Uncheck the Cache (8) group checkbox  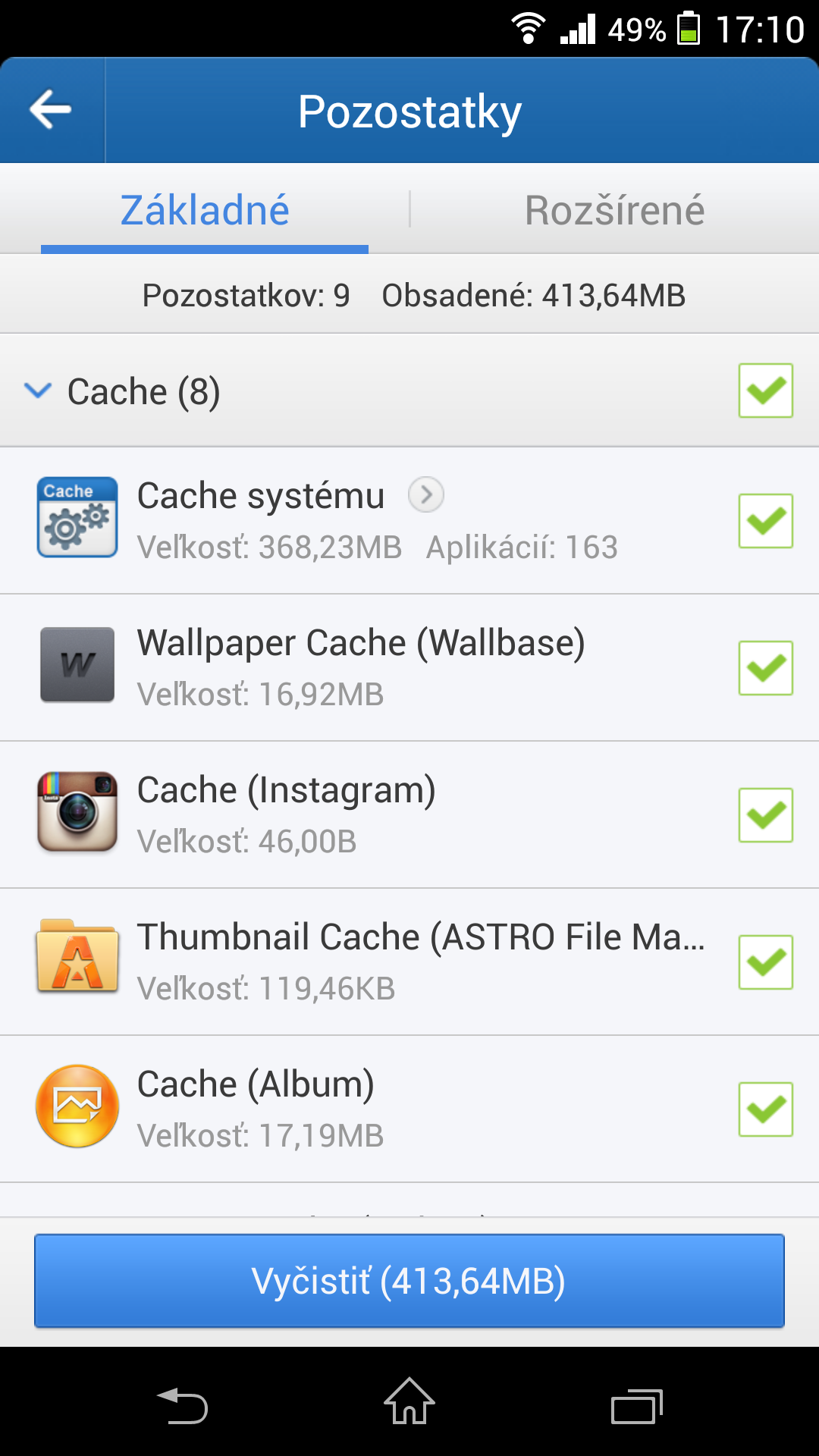765,391
